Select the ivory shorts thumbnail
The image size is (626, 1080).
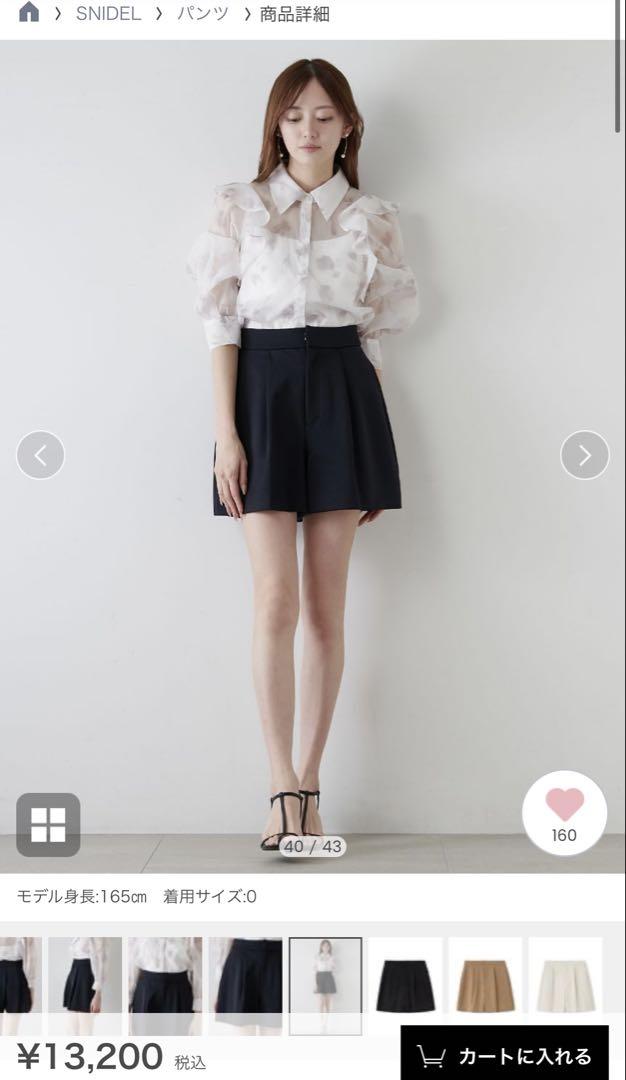pyautogui.click(x=566, y=986)
